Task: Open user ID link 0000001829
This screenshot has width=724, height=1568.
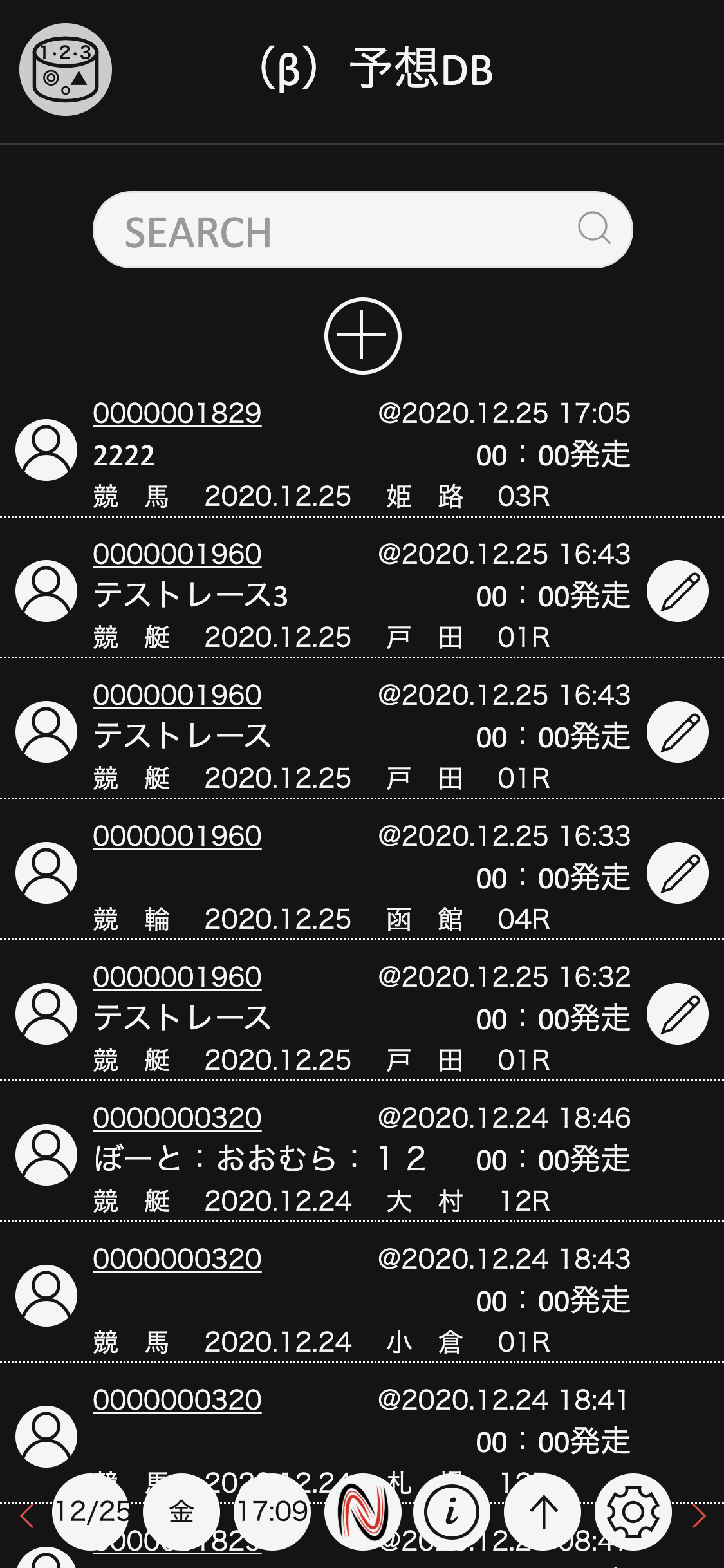Action: tap(177, 413)
